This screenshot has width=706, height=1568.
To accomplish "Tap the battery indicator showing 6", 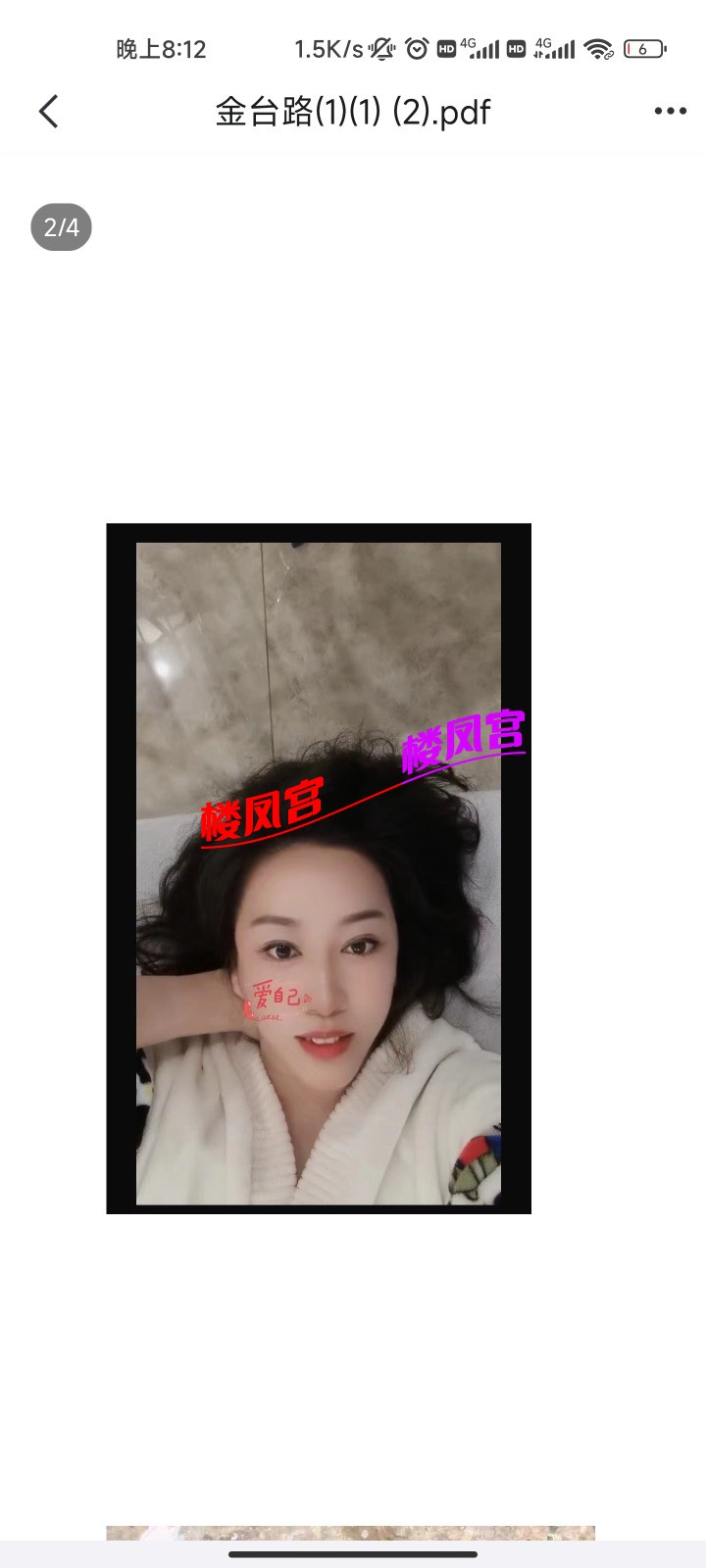I will (643, 46).
